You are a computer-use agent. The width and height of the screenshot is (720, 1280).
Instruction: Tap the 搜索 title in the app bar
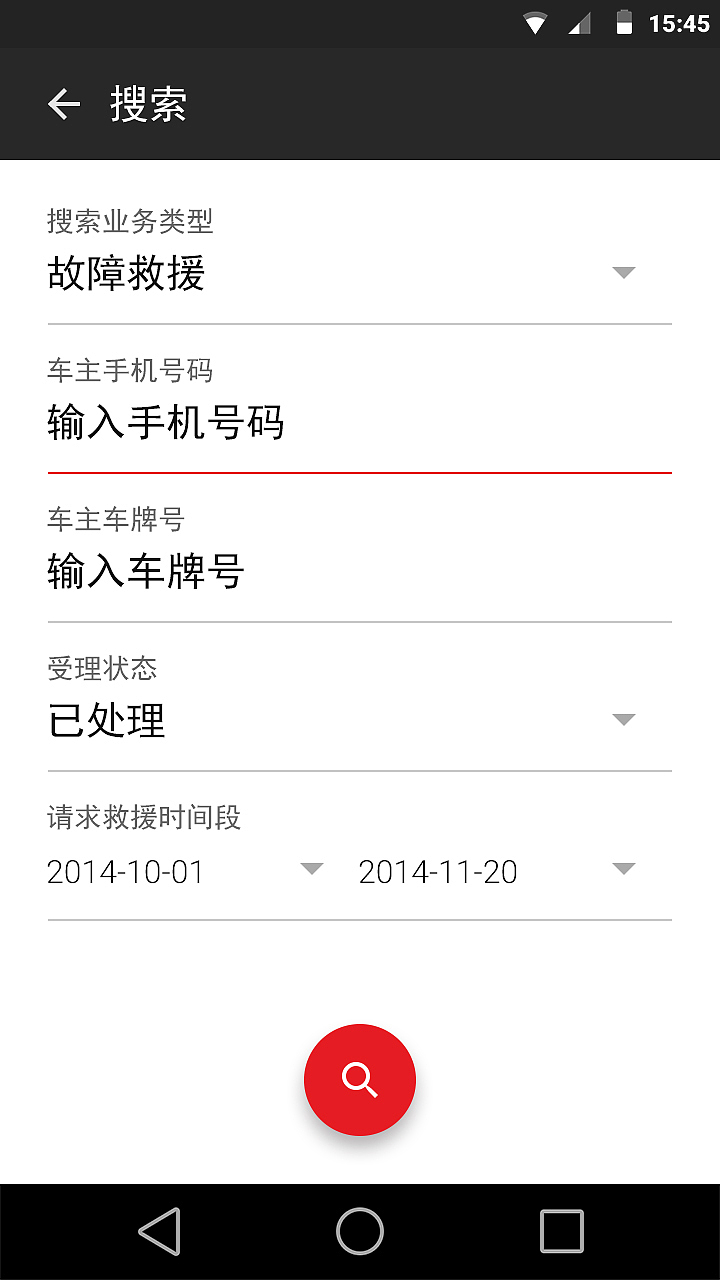pyautogui.click(x=148, y=104)
